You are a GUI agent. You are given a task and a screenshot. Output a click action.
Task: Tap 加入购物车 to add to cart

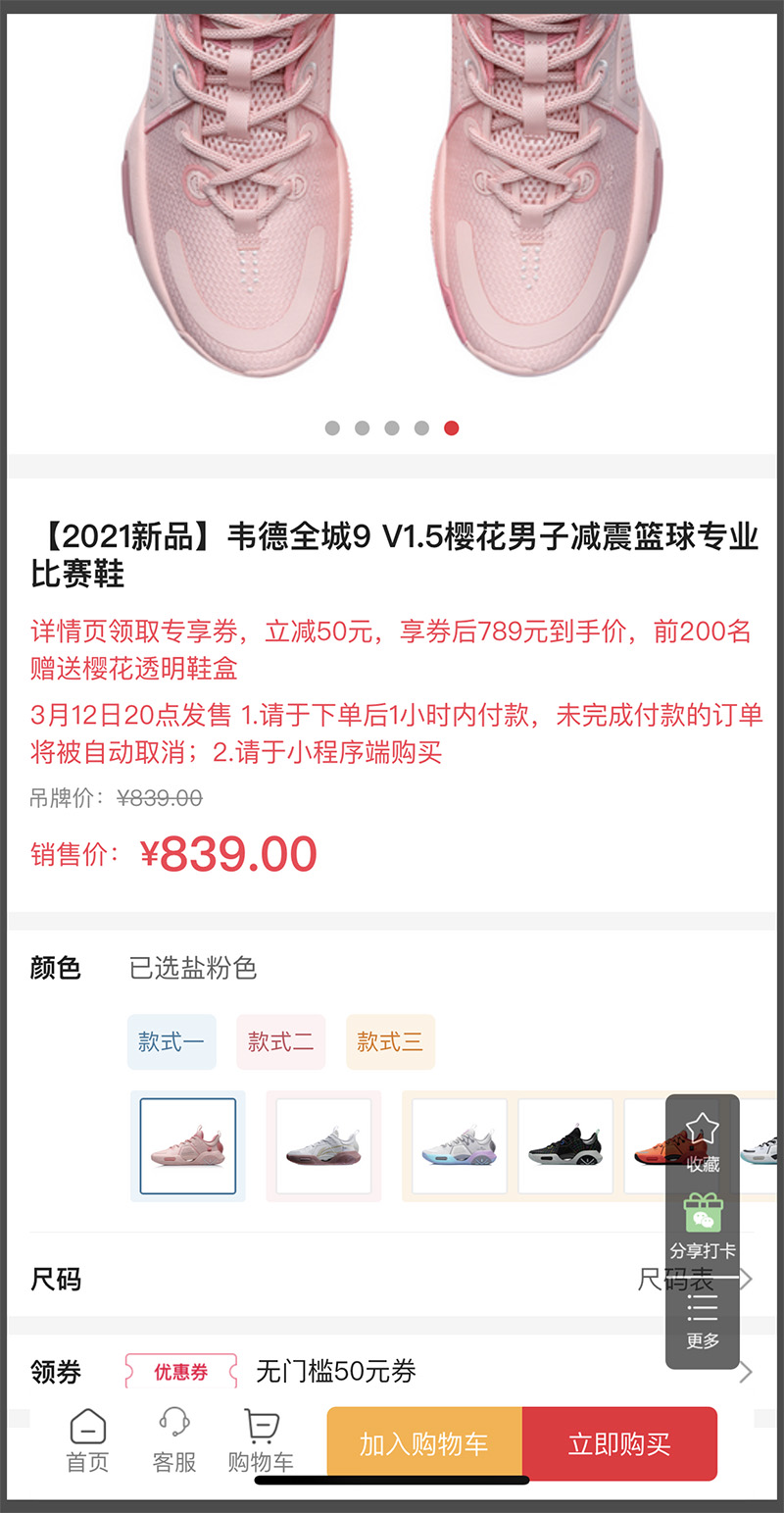[x=423, y=1443]
